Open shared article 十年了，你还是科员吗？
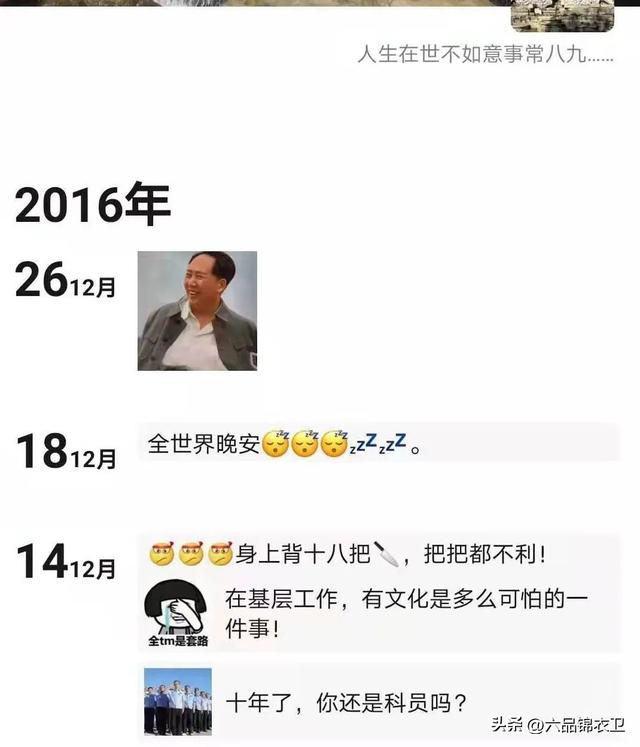 pos(378,701)
